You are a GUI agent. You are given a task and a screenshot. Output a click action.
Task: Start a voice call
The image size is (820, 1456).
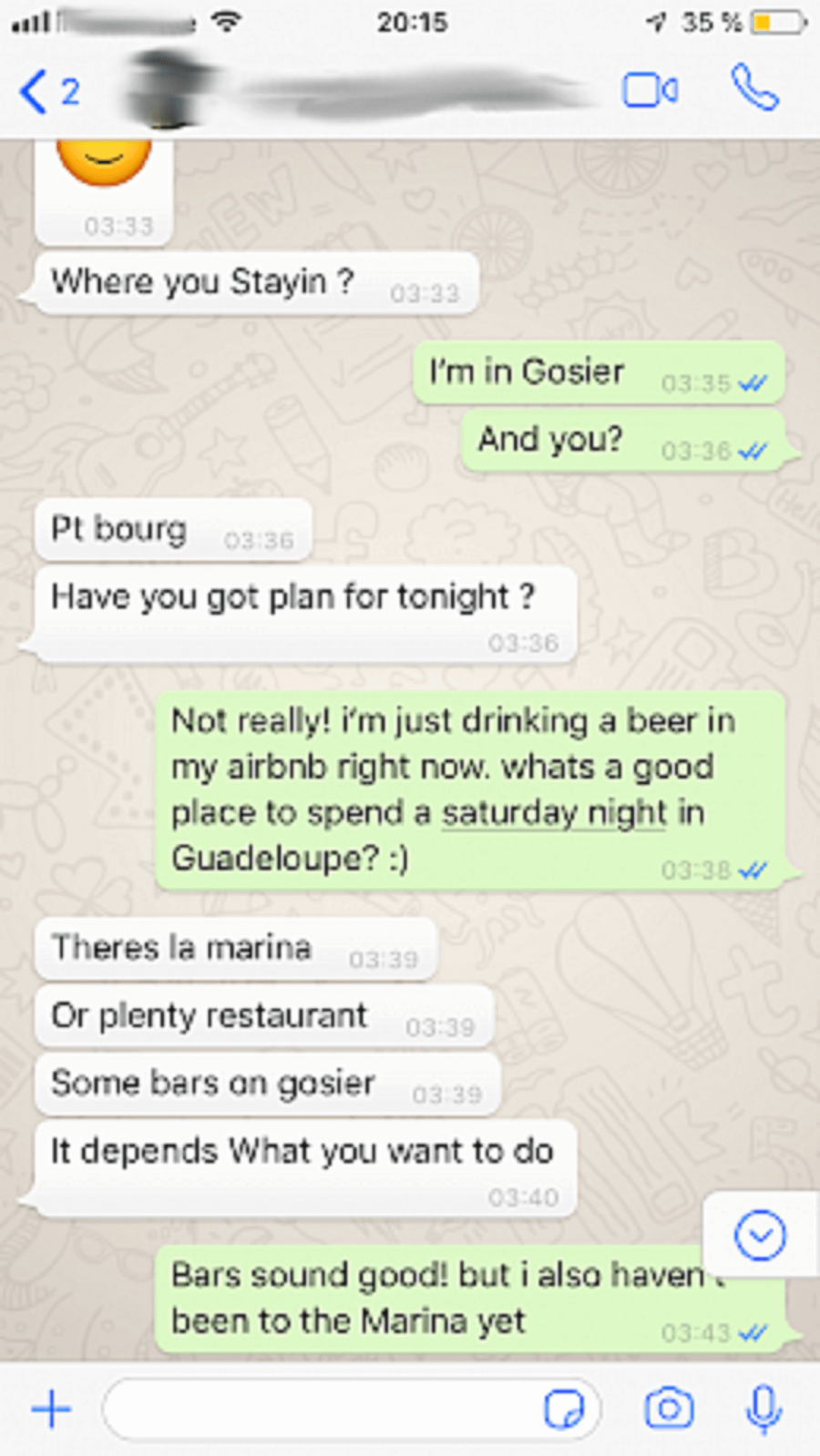coord(755,88)
